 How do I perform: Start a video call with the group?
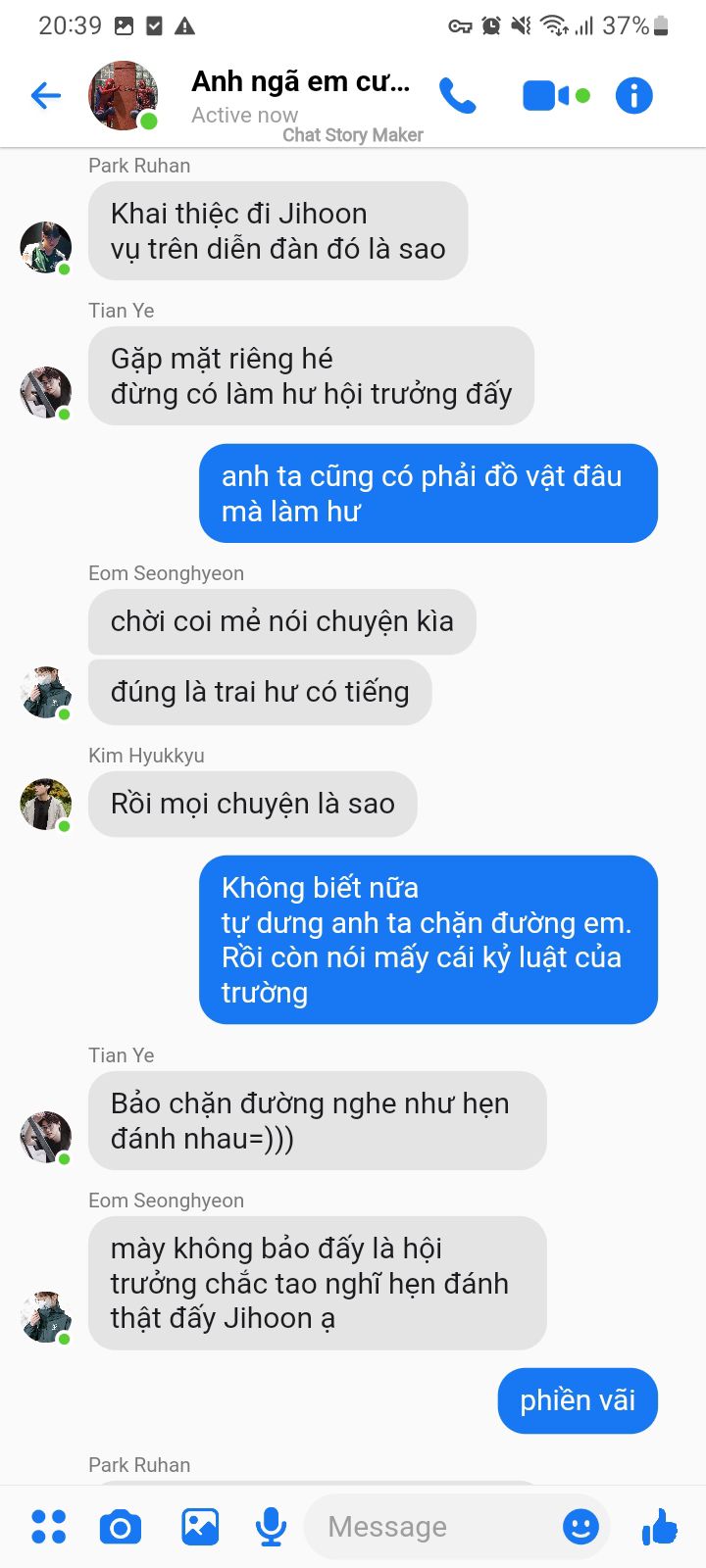tap(556, 95)
